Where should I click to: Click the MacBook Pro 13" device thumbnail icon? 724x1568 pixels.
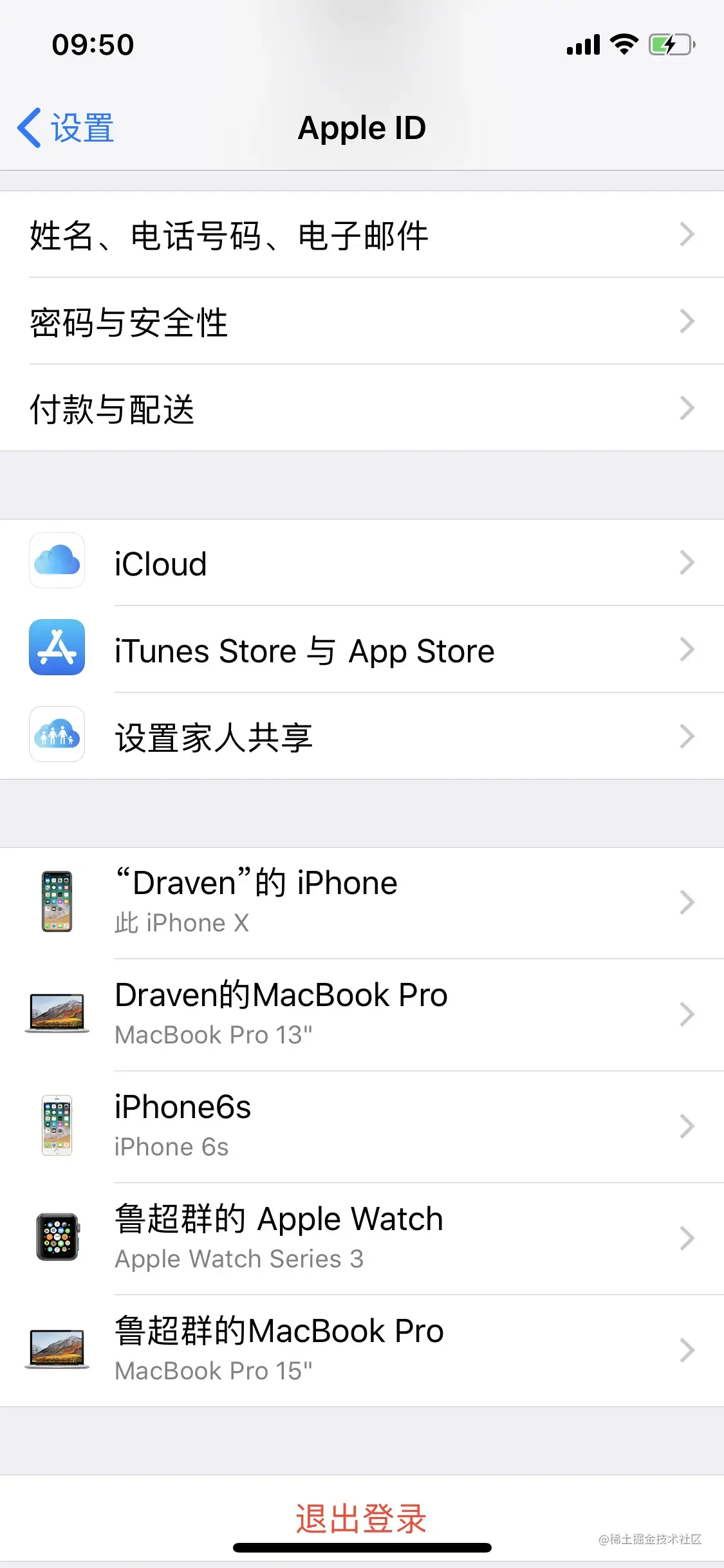tap(57, 1013)
